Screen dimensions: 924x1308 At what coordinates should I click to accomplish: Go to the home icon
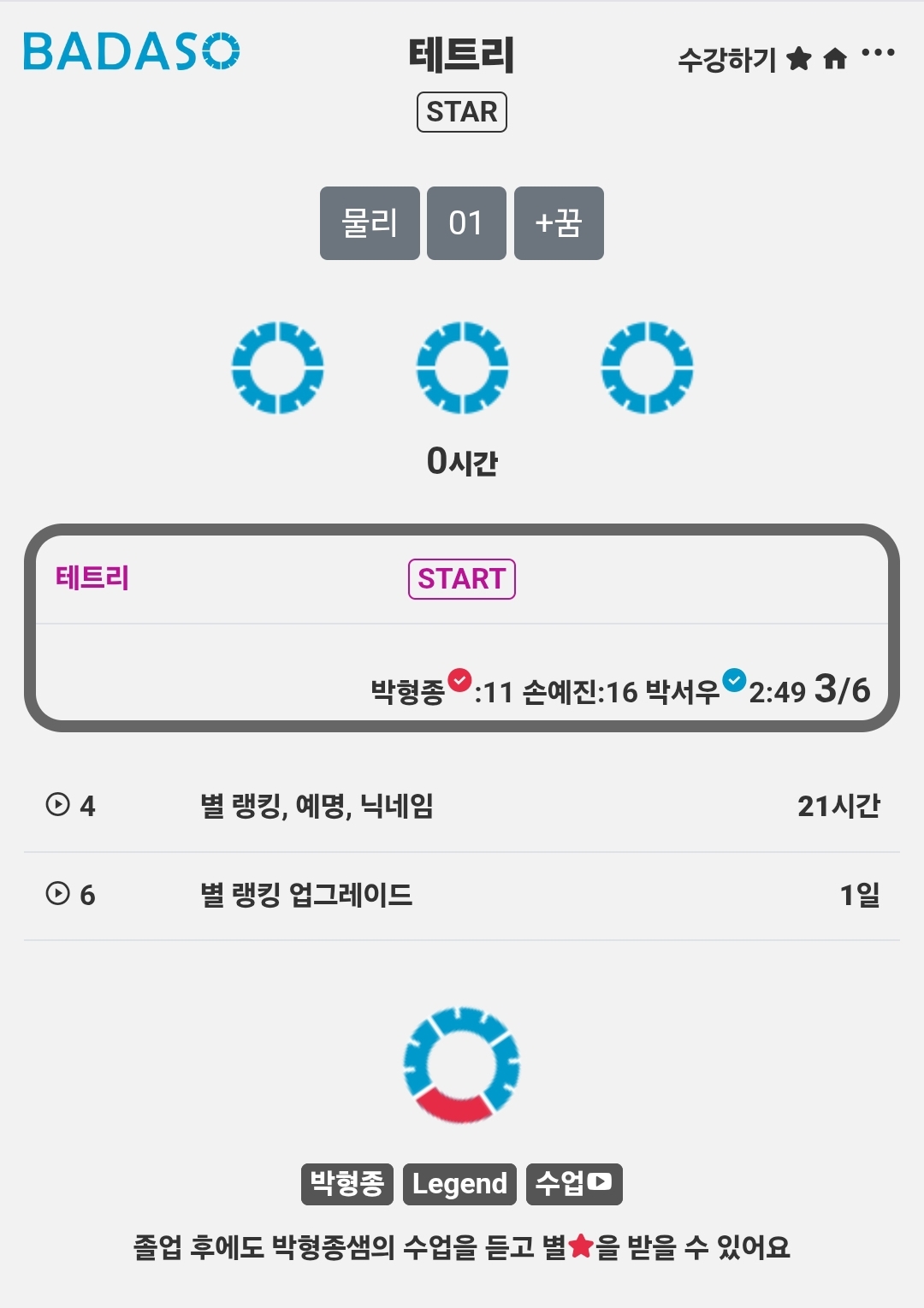(835, 58)
